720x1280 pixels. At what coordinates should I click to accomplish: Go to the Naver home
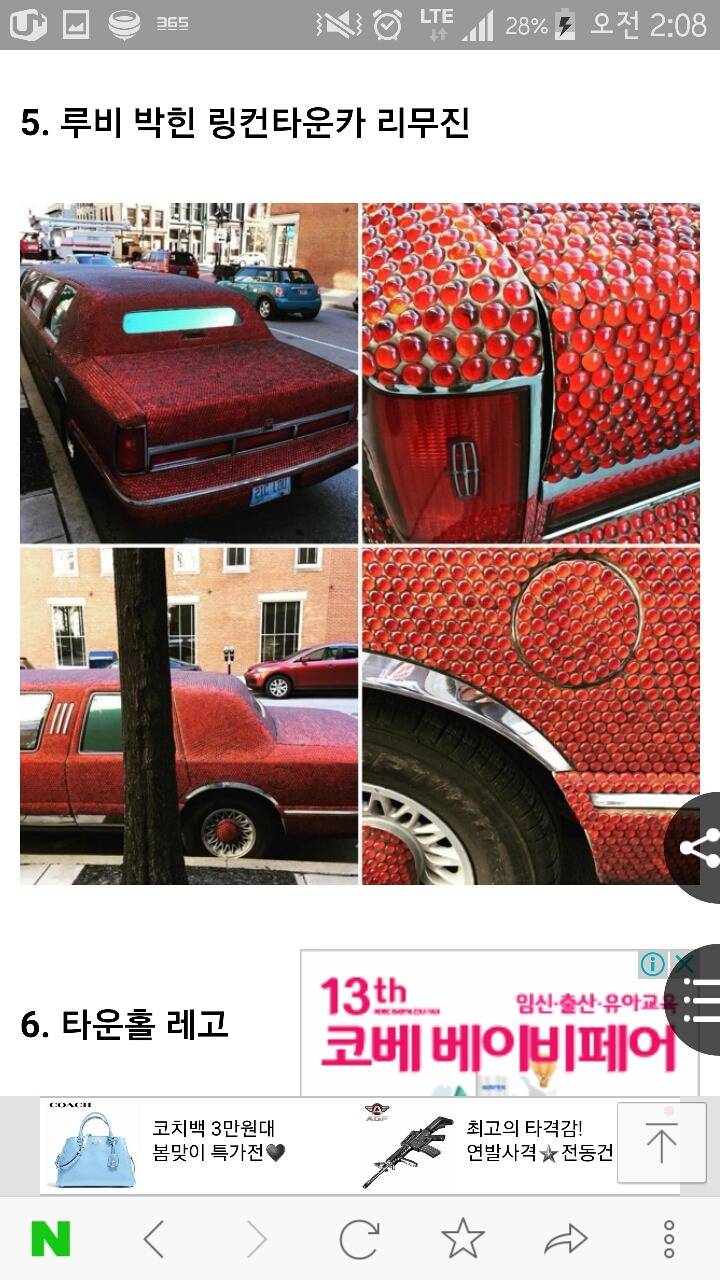(51, 1240)
